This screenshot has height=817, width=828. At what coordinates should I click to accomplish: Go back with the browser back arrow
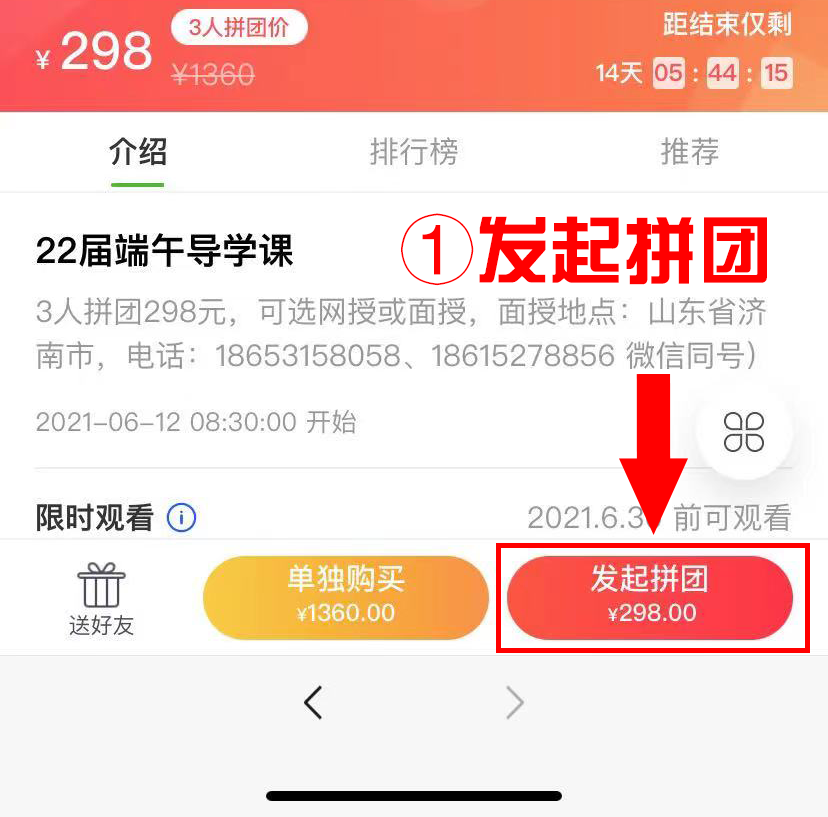click(313, 704)
